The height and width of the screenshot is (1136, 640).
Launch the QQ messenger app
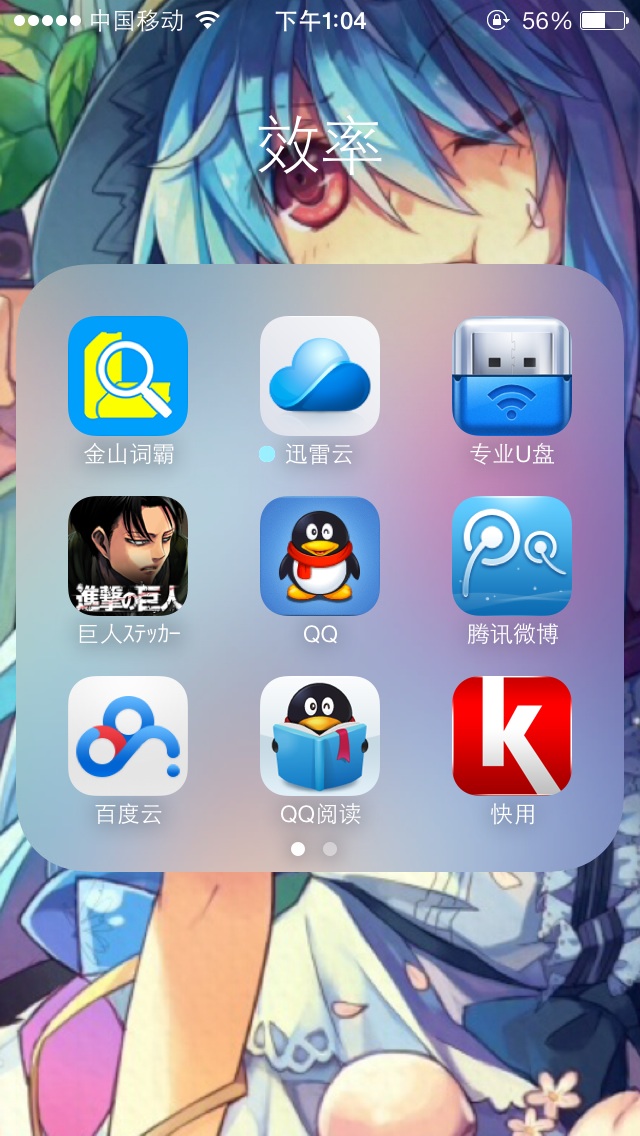320,556
